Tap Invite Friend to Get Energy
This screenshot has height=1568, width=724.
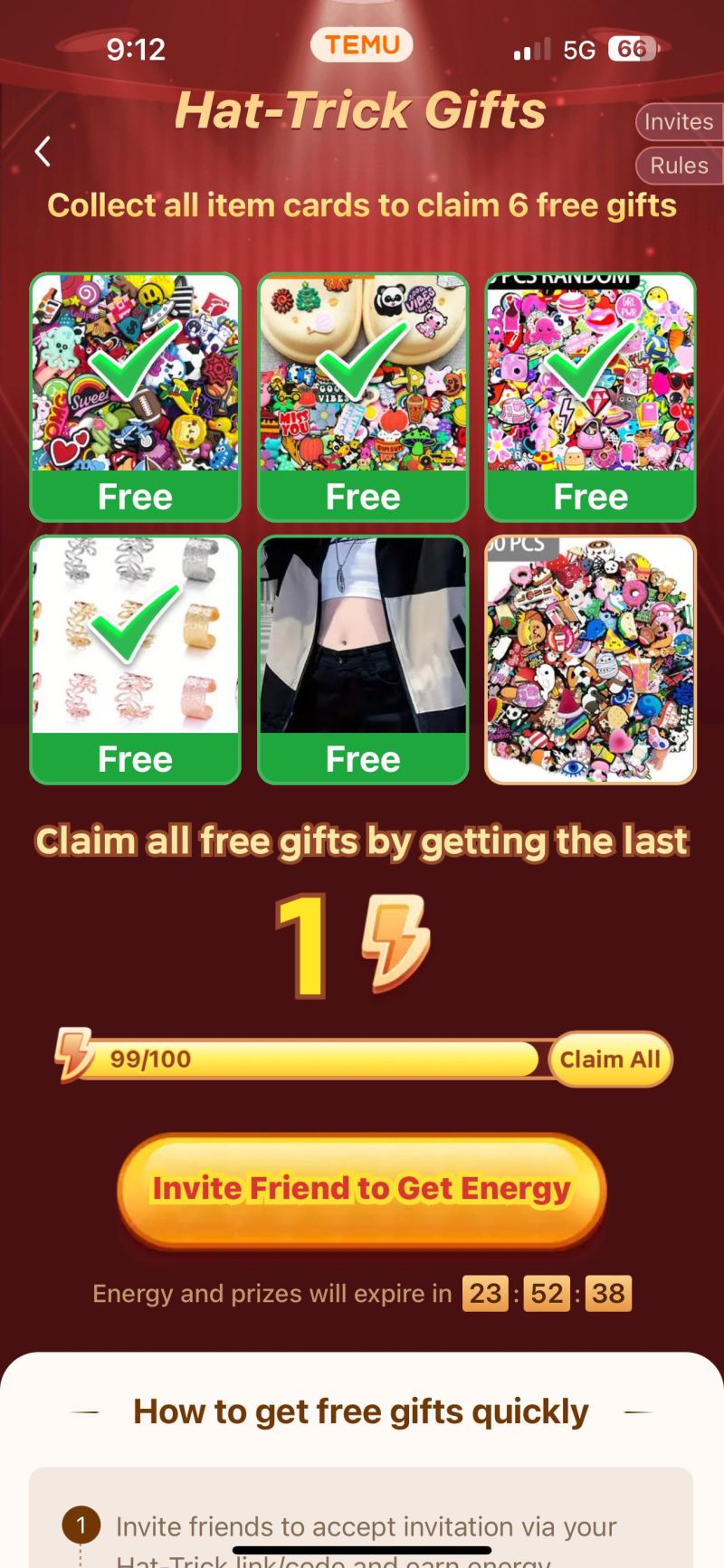tap(362, 1189)
